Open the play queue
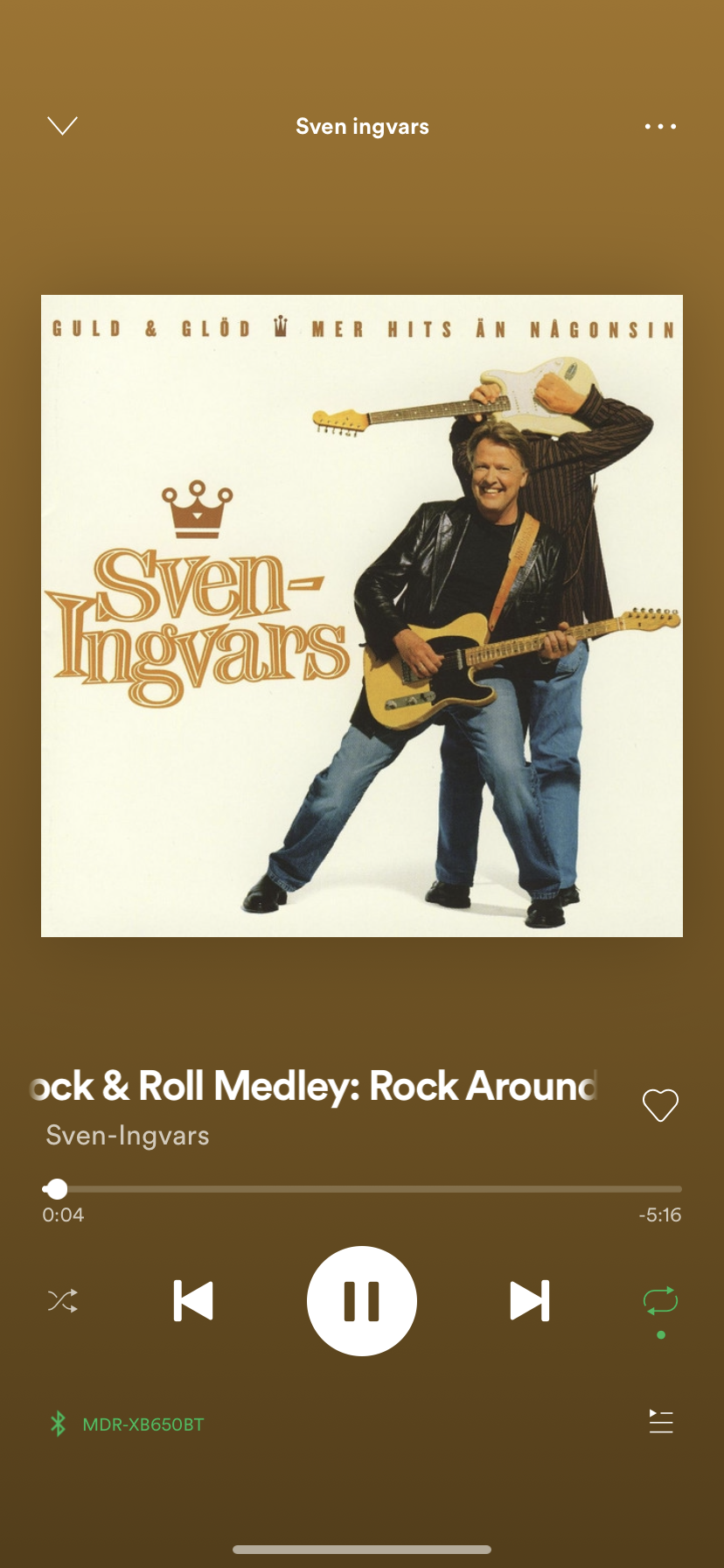 click(x=661, y=1422)
